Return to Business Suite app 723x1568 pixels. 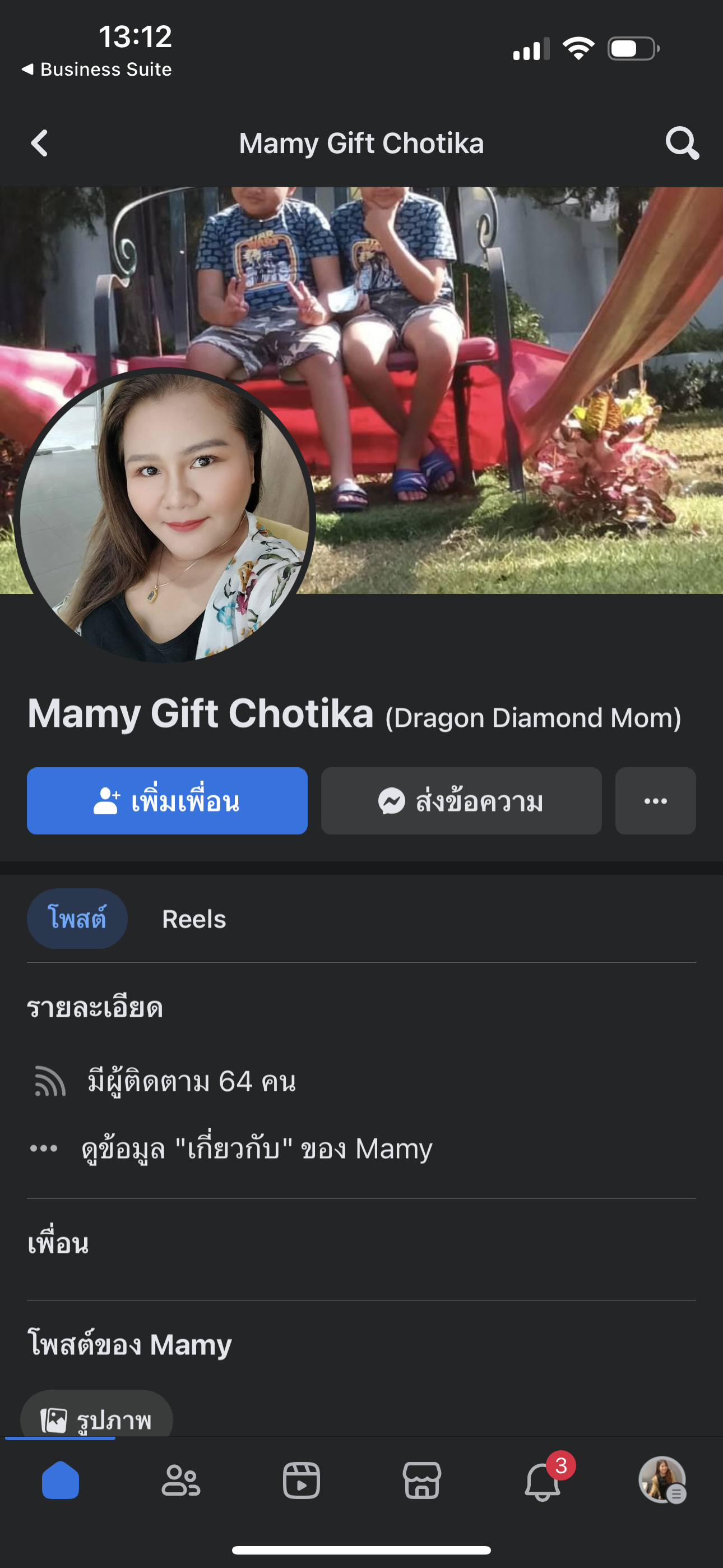[98, 70]
